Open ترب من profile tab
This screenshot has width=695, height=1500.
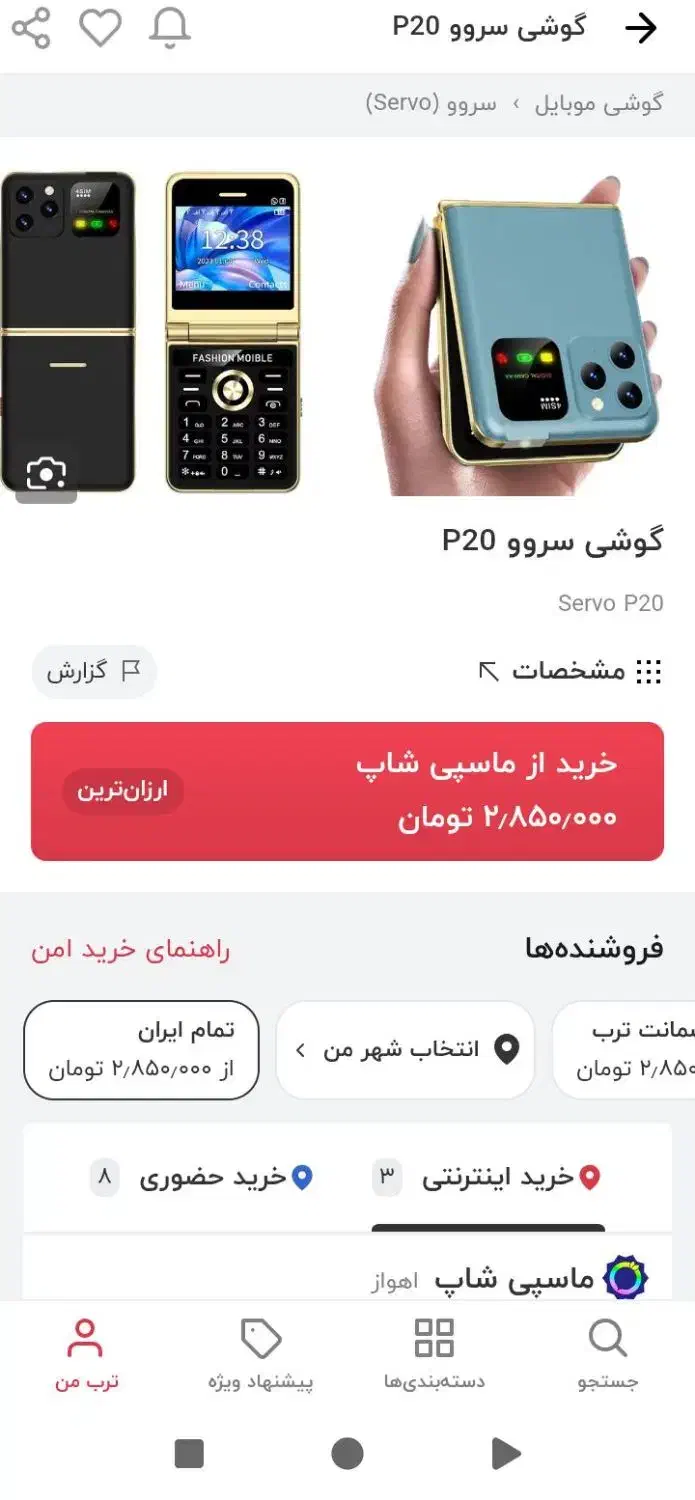click(x=86, y=1355)
